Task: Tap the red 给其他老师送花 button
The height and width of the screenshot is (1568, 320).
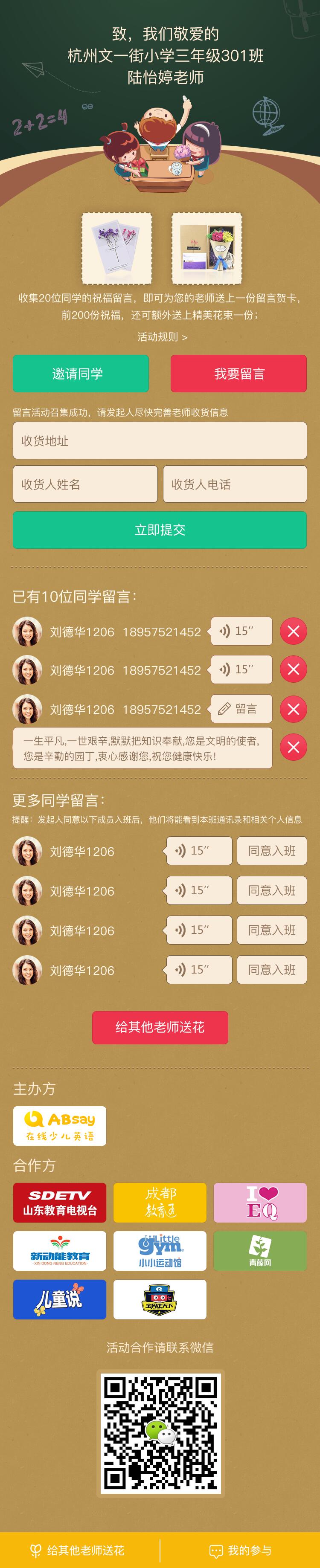Action: (x=160, y=1027)
